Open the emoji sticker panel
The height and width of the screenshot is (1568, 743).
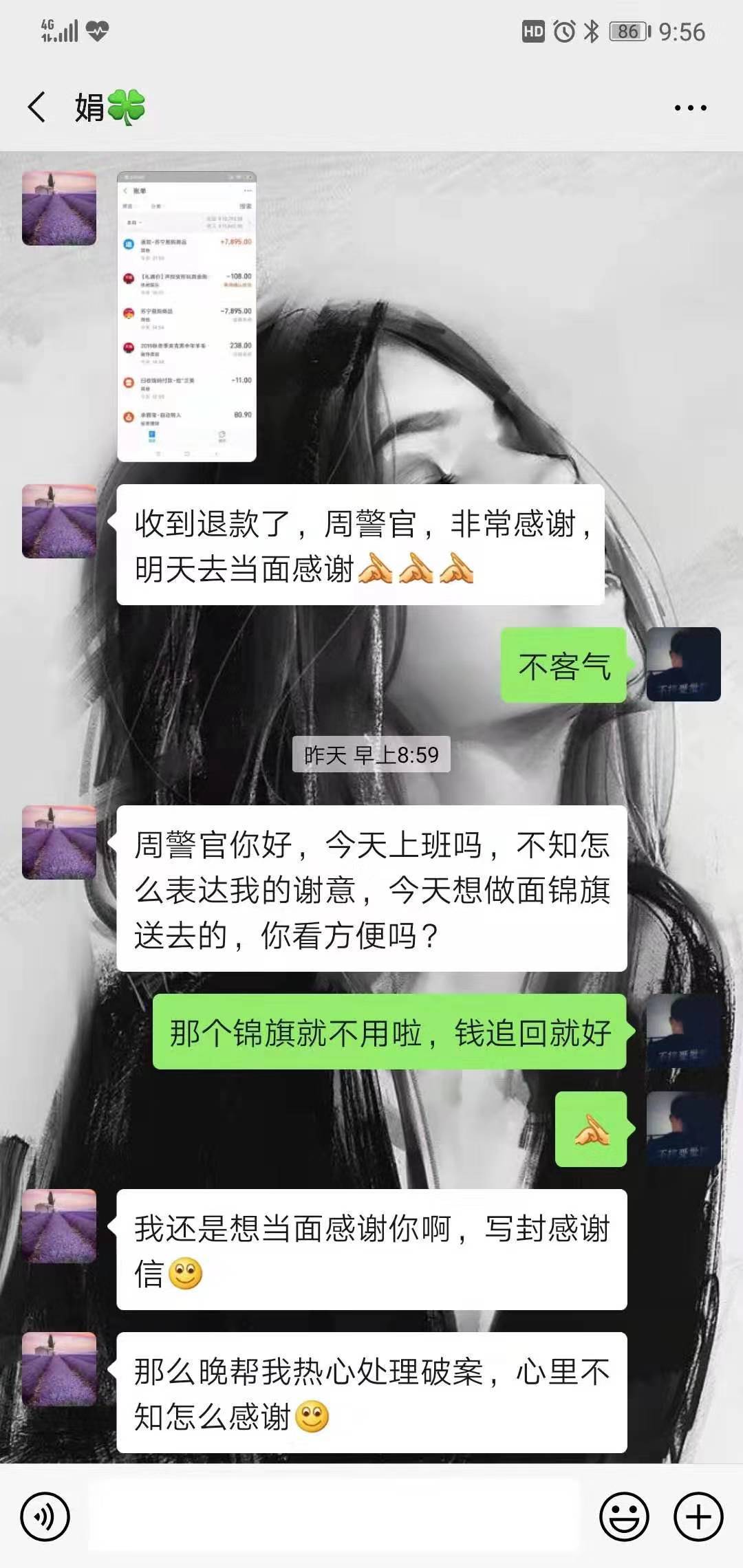point(624,1516)
